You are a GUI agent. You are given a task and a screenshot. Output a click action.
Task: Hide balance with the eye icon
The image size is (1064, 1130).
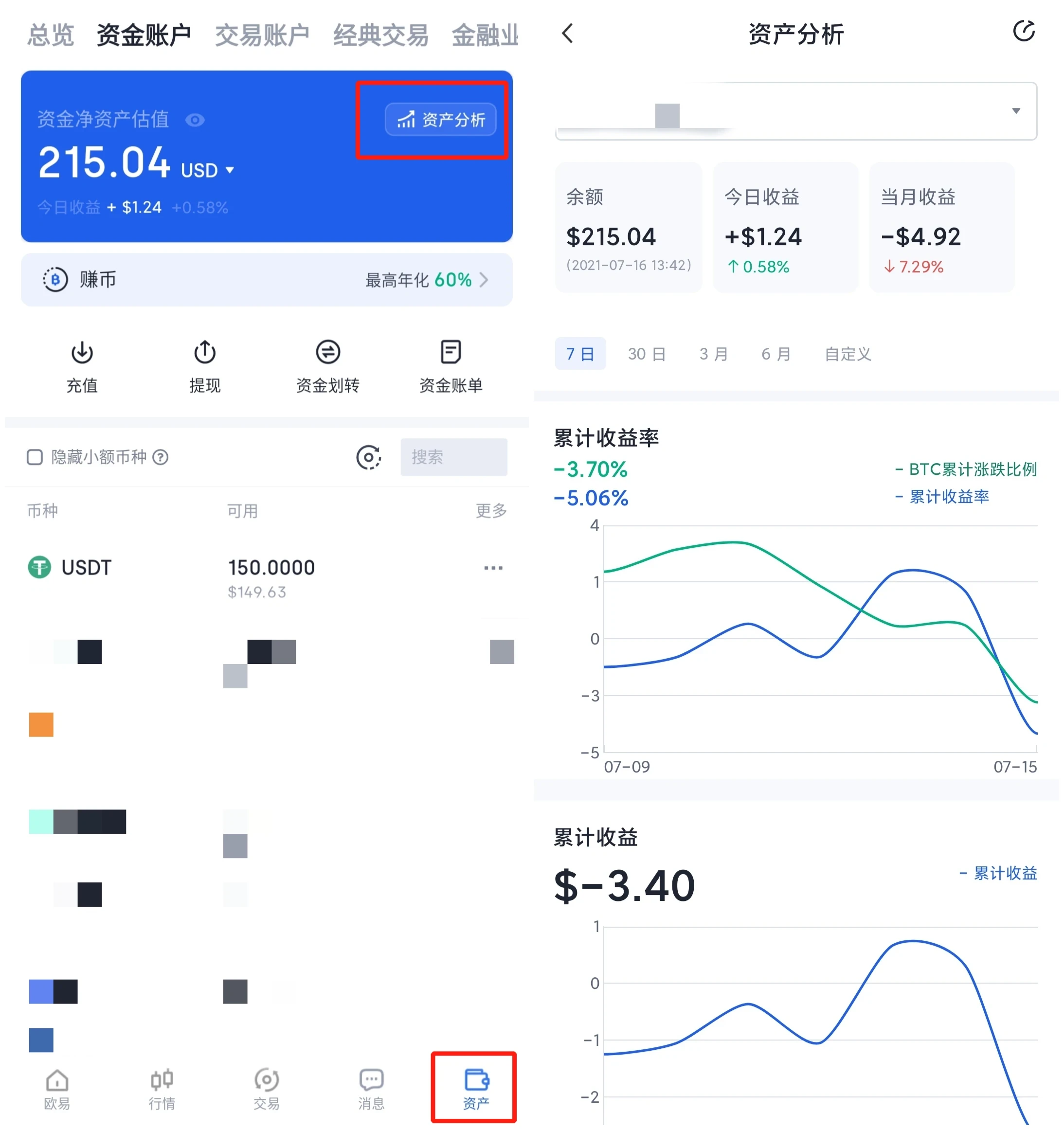pyautogui.click(x=195, y=120)
